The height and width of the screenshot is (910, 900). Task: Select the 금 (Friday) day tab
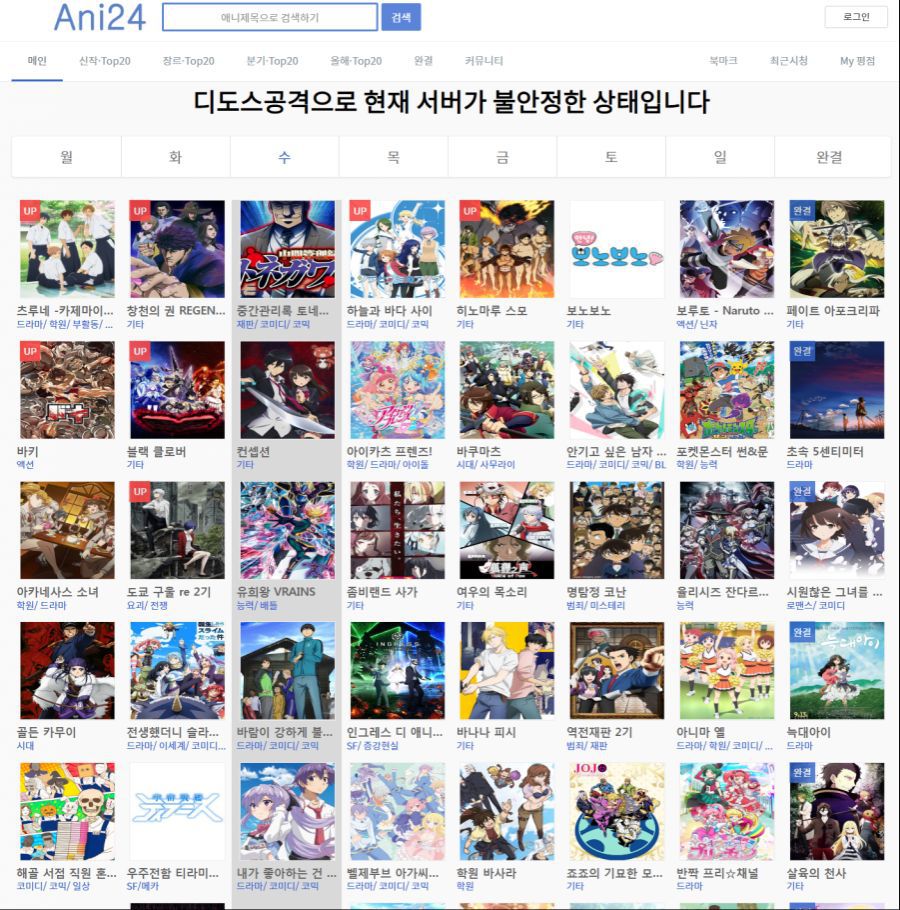pos(502,157)
